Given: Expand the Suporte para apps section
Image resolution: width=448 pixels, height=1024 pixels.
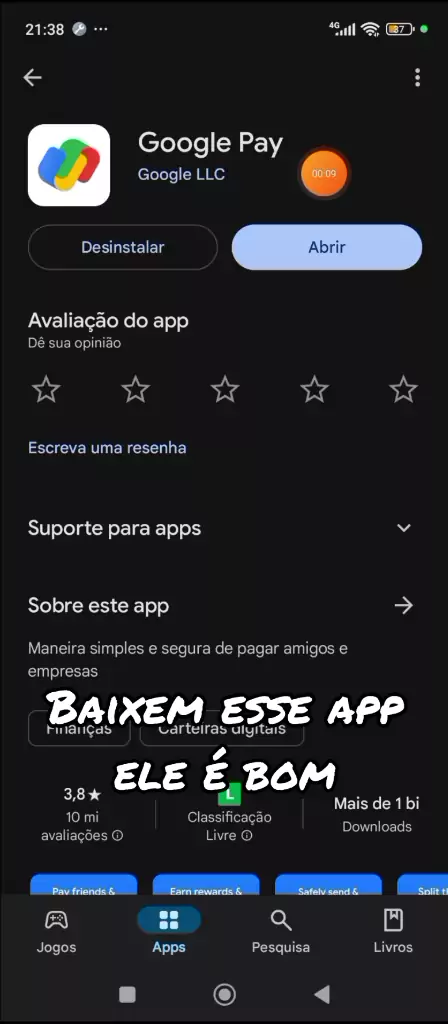Looking at the screenshot, I should click(224, 528).
